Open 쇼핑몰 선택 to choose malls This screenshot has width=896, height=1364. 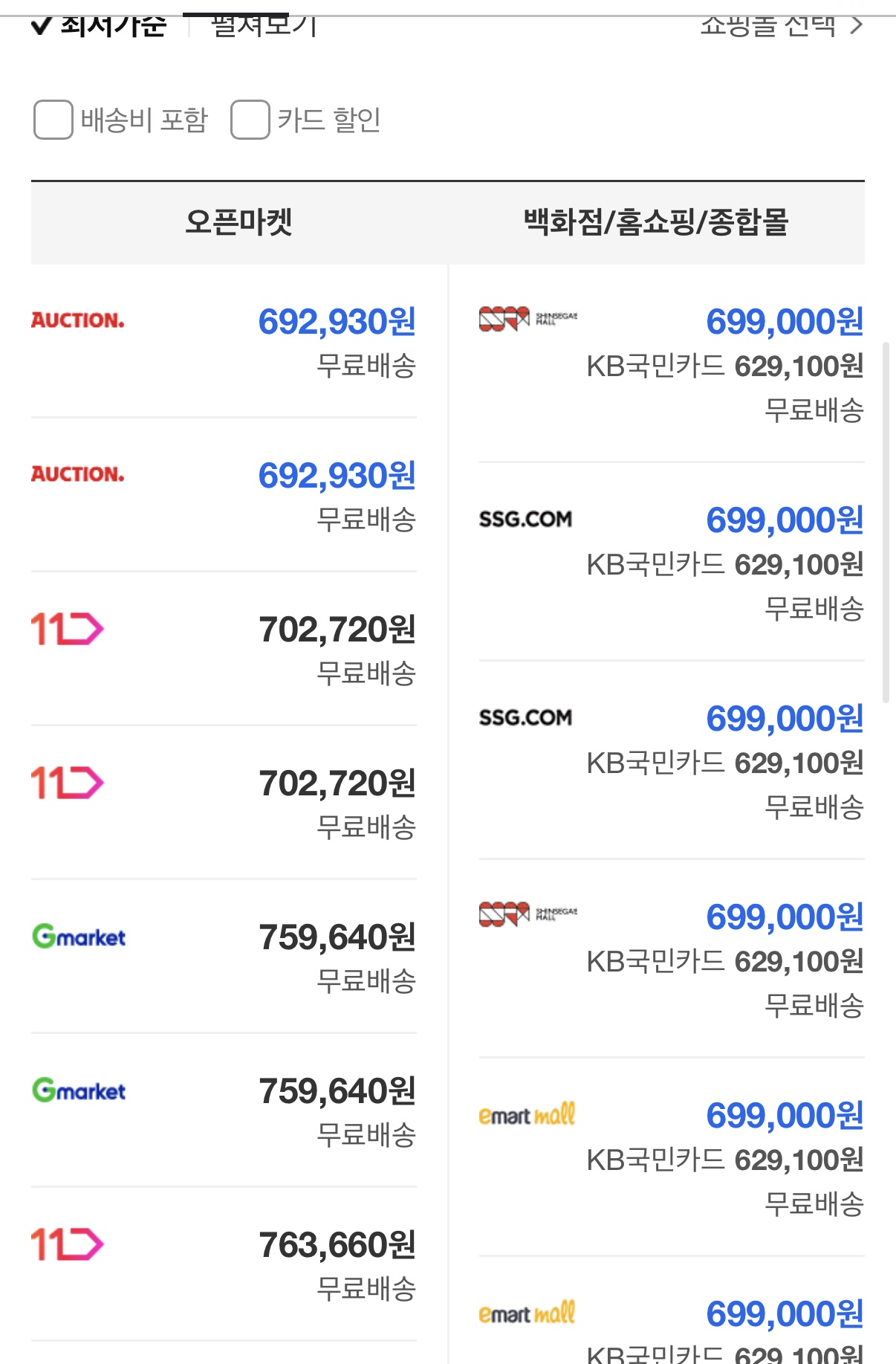point(780,27)
